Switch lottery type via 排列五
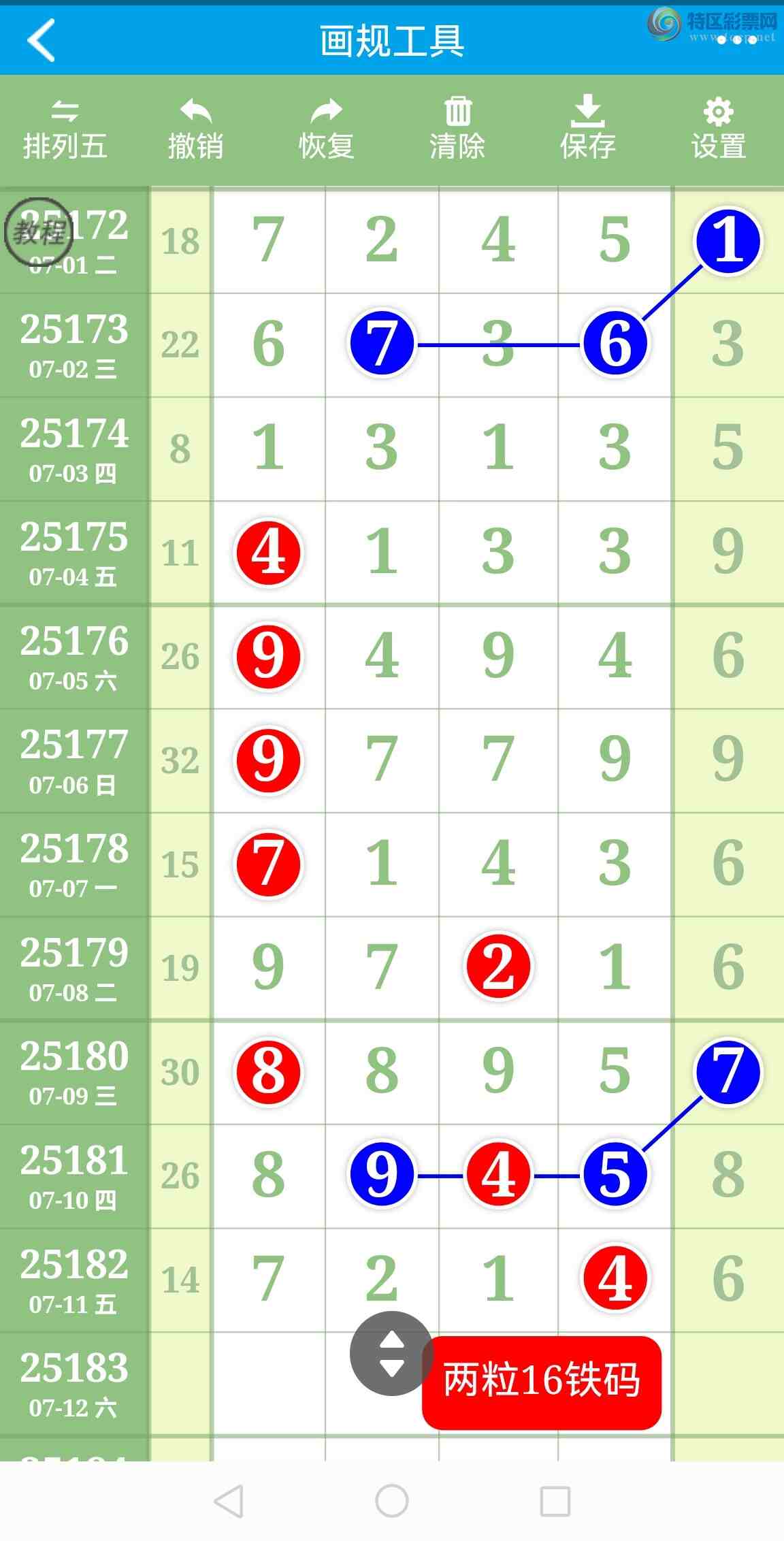Viewport: 784px width, 1541px height. click(x=65, y=130)
